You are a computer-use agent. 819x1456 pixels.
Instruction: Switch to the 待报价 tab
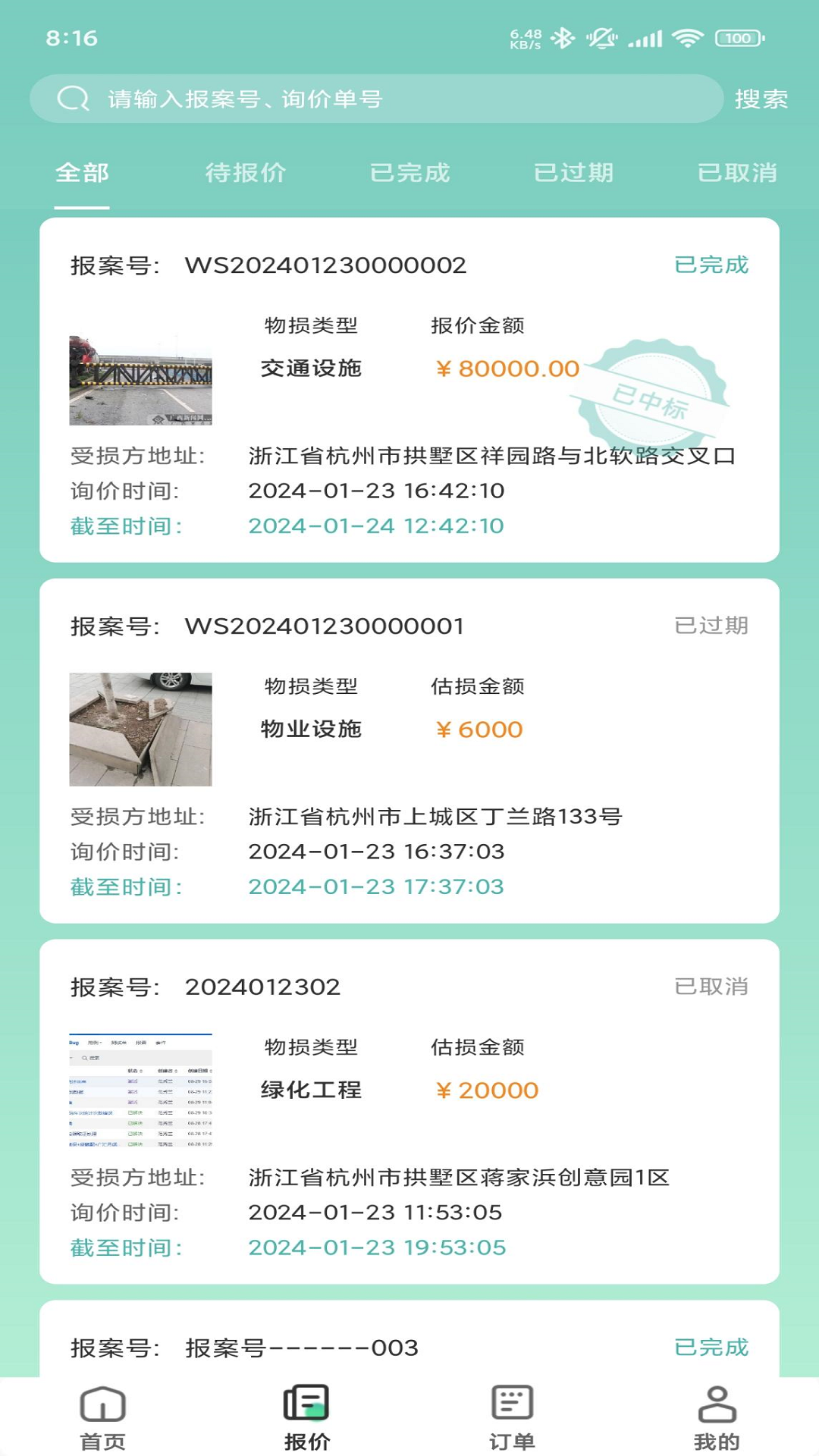coord(246,173)
